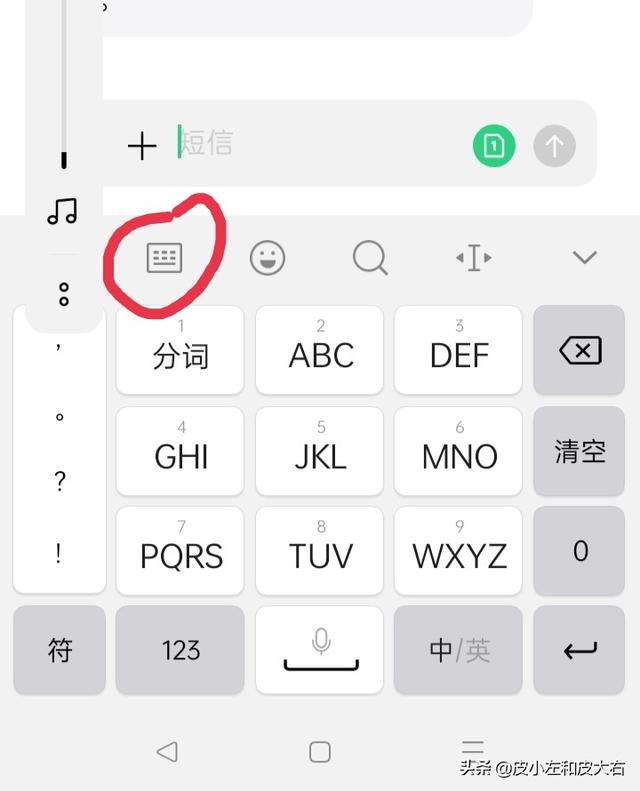Open the cursor movement tool
Viewport: 640px width, 791px height.
tap(473, 258)
